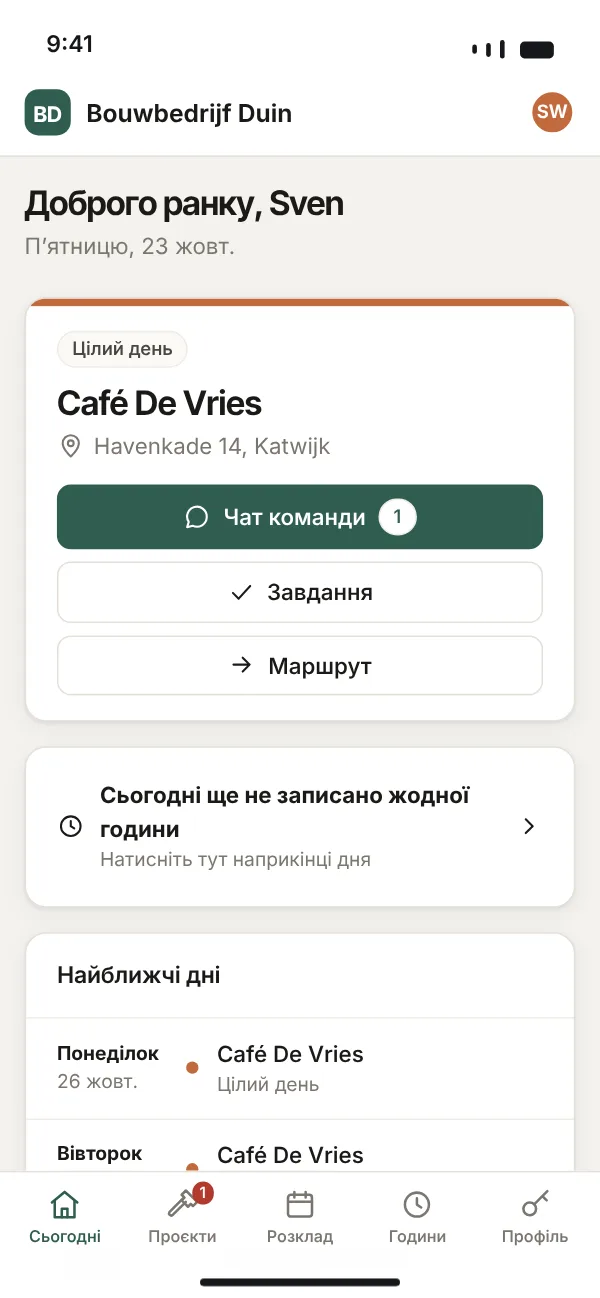Image resolution: width=600 pixels, height=1298 pixels.
Task: Open the SW profile avatar
Action: click(551, 112)
